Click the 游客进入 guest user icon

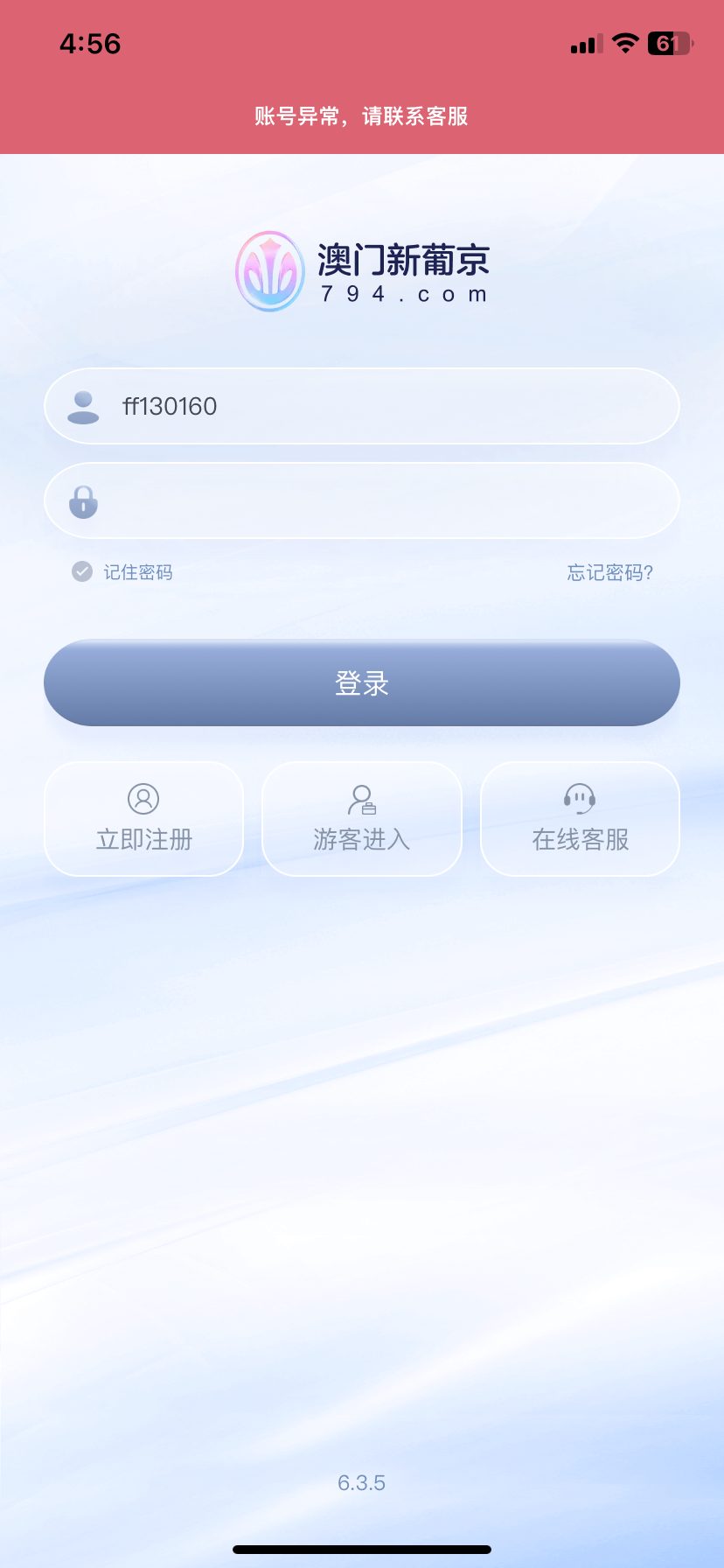pos(361,800)
